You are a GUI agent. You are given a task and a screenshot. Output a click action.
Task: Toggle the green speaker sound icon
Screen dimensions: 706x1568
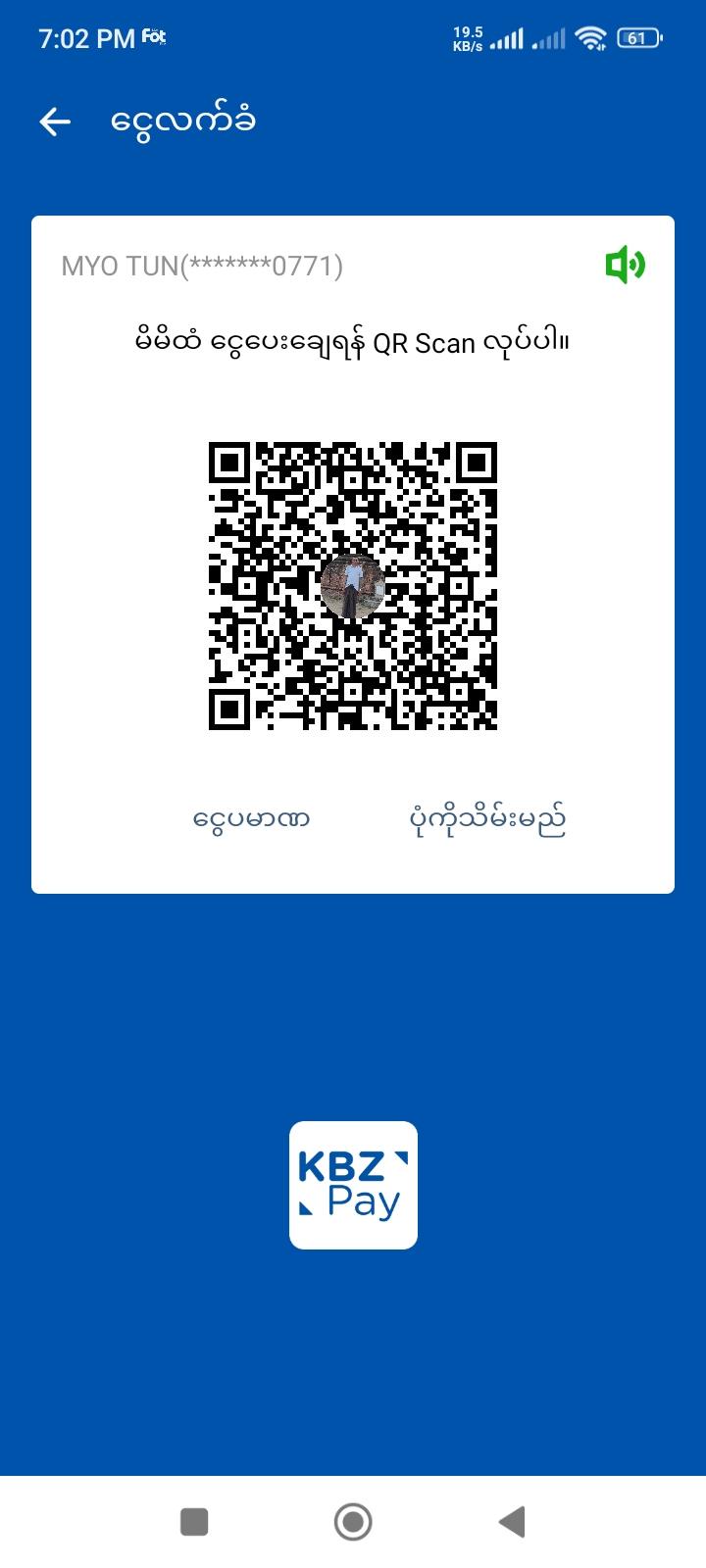(x=625, y=265)
